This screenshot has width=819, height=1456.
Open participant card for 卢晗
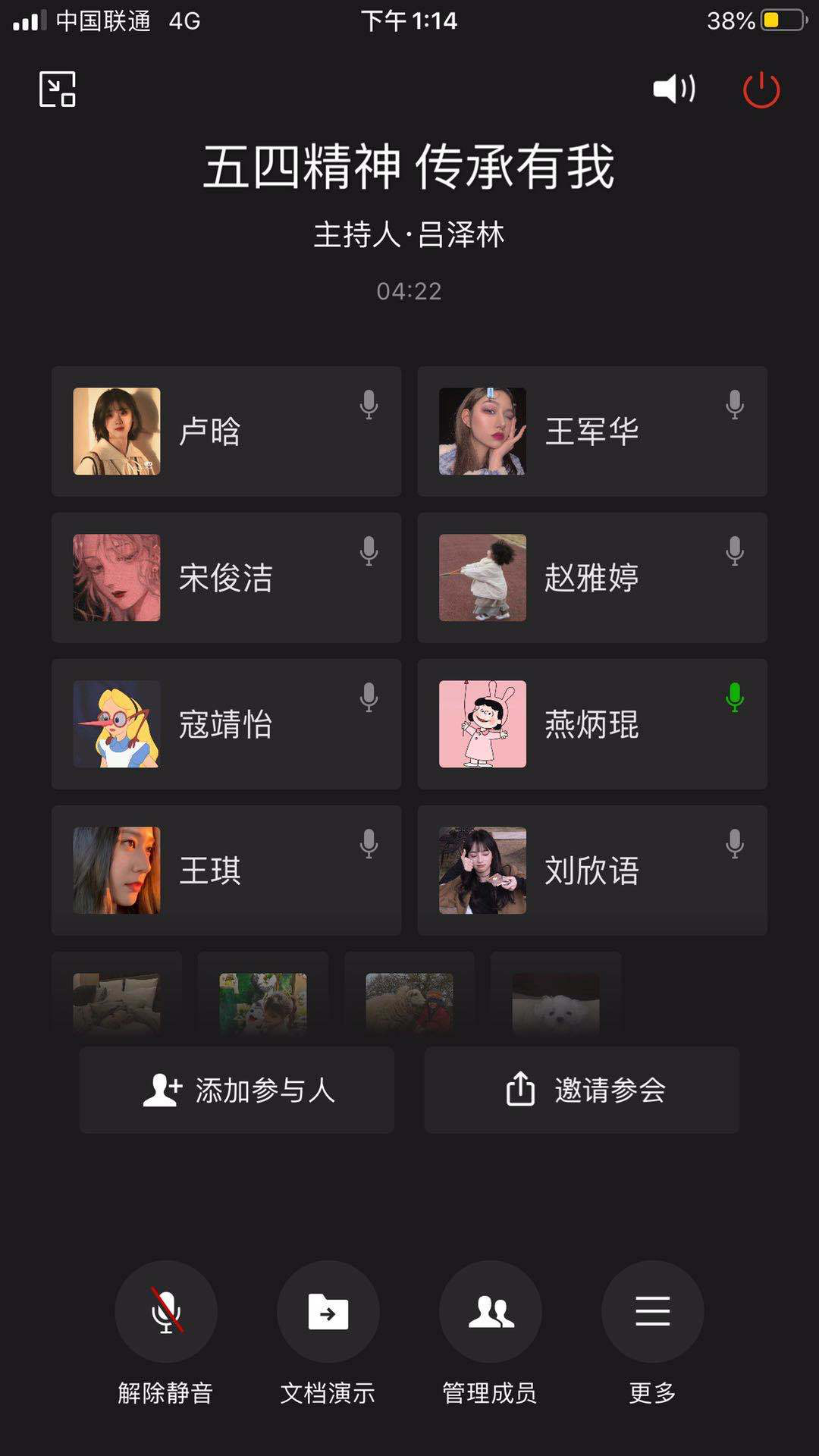(x=226, y=431)
